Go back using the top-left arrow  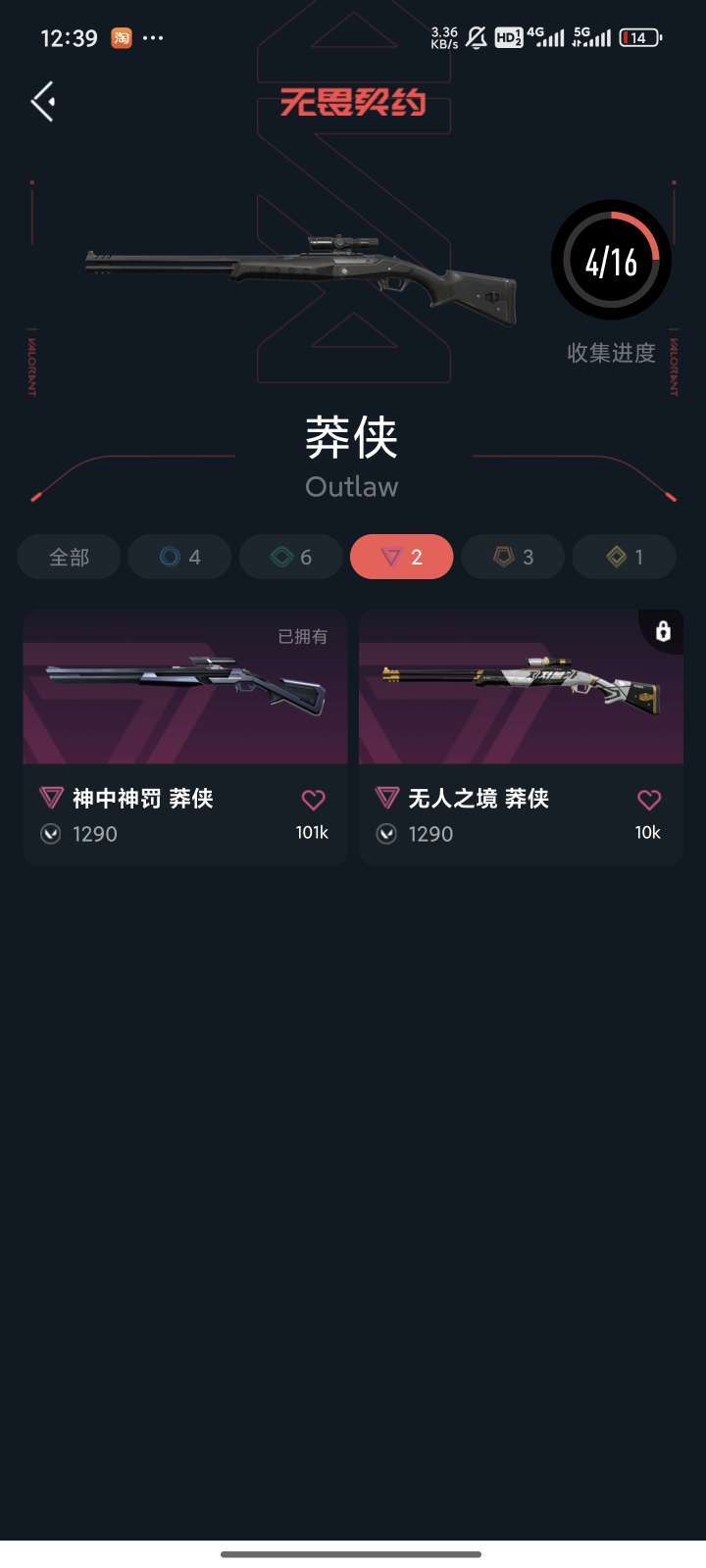point(42,101)
